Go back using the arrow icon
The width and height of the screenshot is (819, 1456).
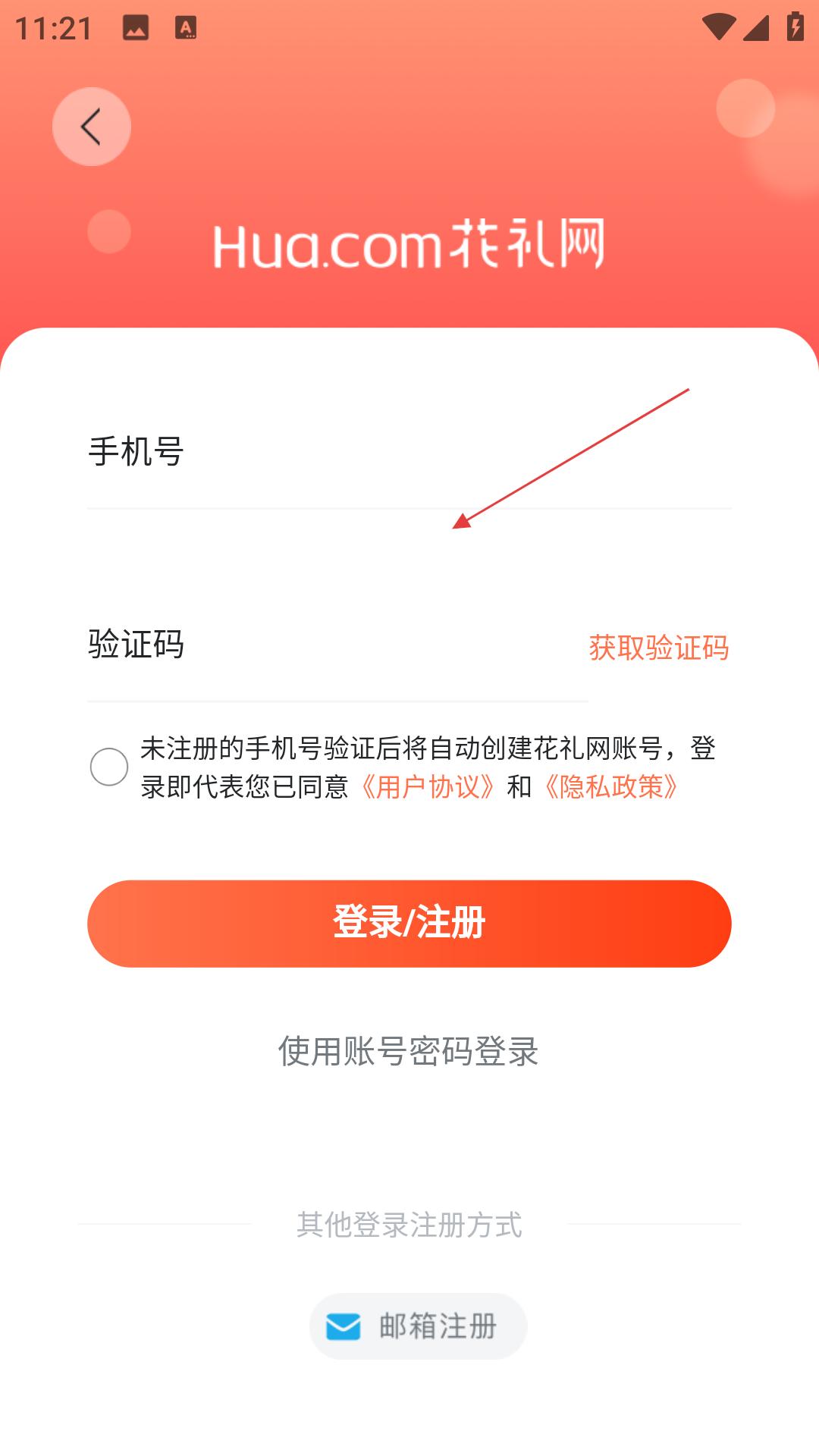tap(92, 127)
